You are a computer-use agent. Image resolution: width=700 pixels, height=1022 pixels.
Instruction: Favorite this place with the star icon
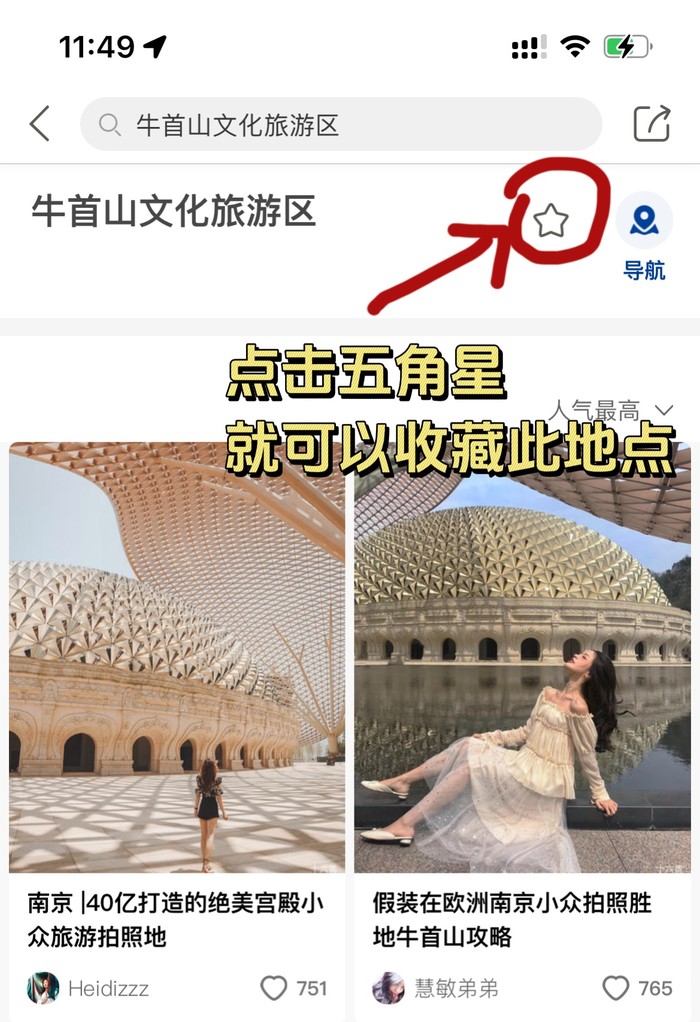pyautogui.click(x=550, y=221)
